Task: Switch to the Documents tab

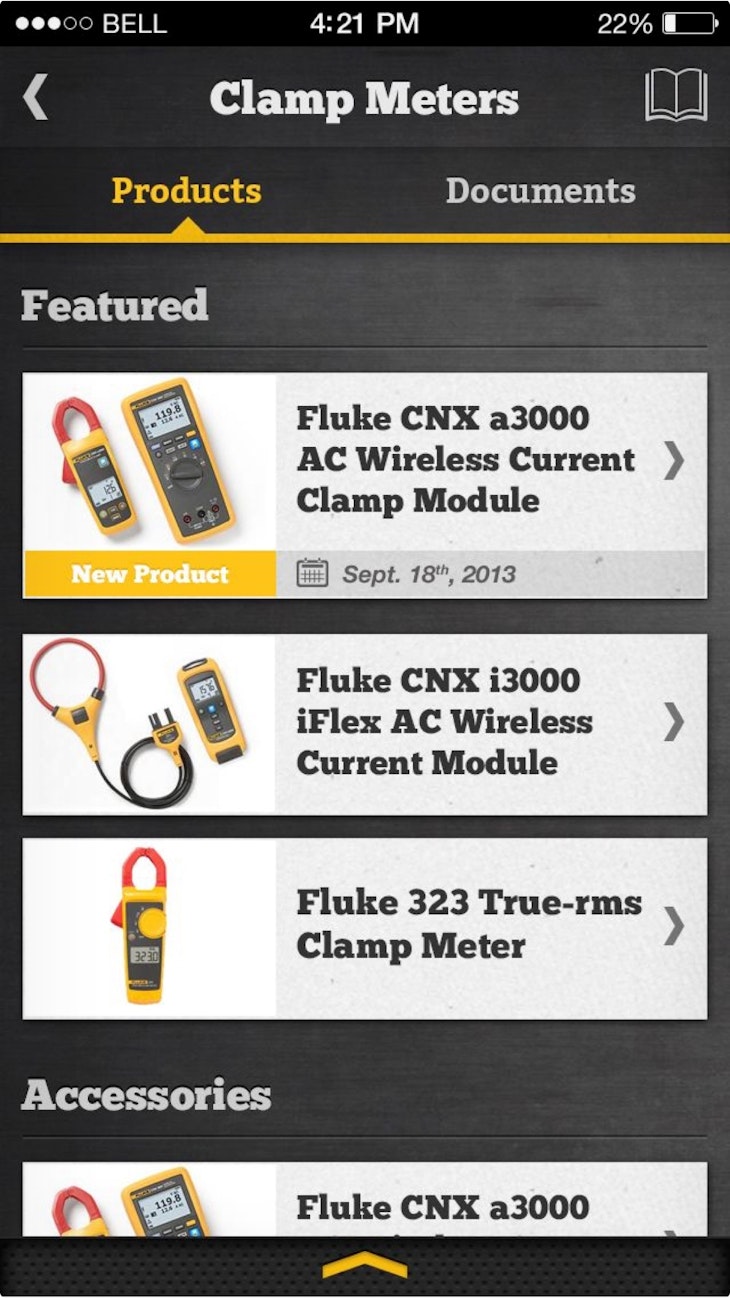Action: tap(540, 191)
